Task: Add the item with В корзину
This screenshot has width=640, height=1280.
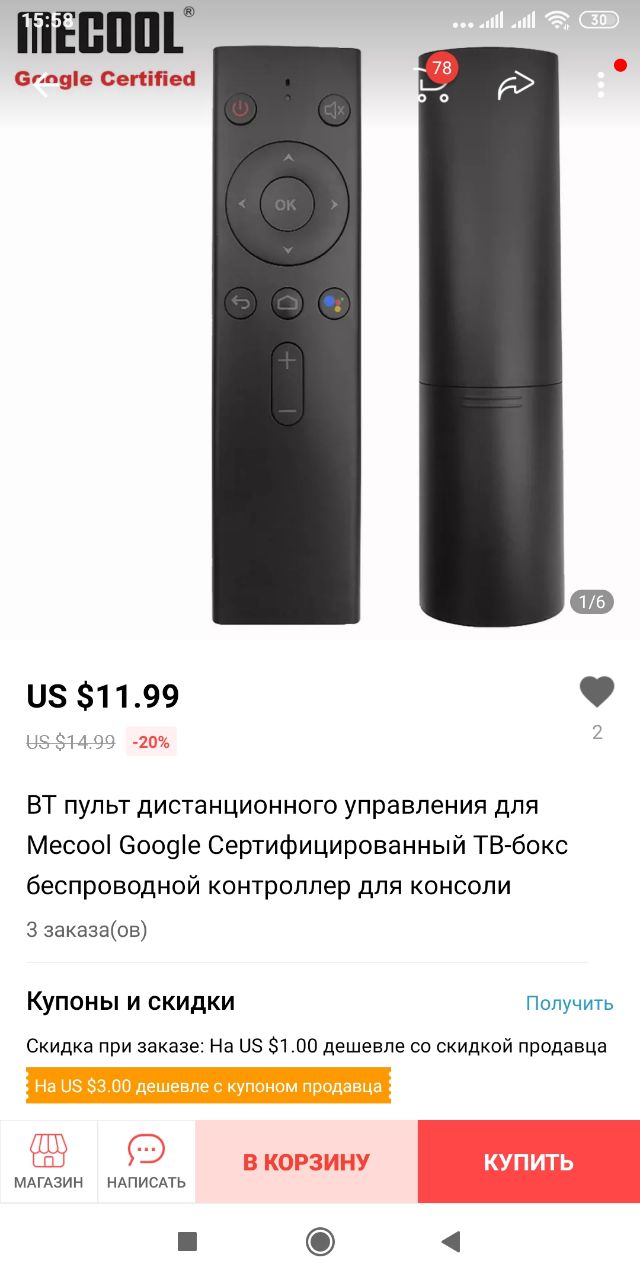Action: [306, 1162]
